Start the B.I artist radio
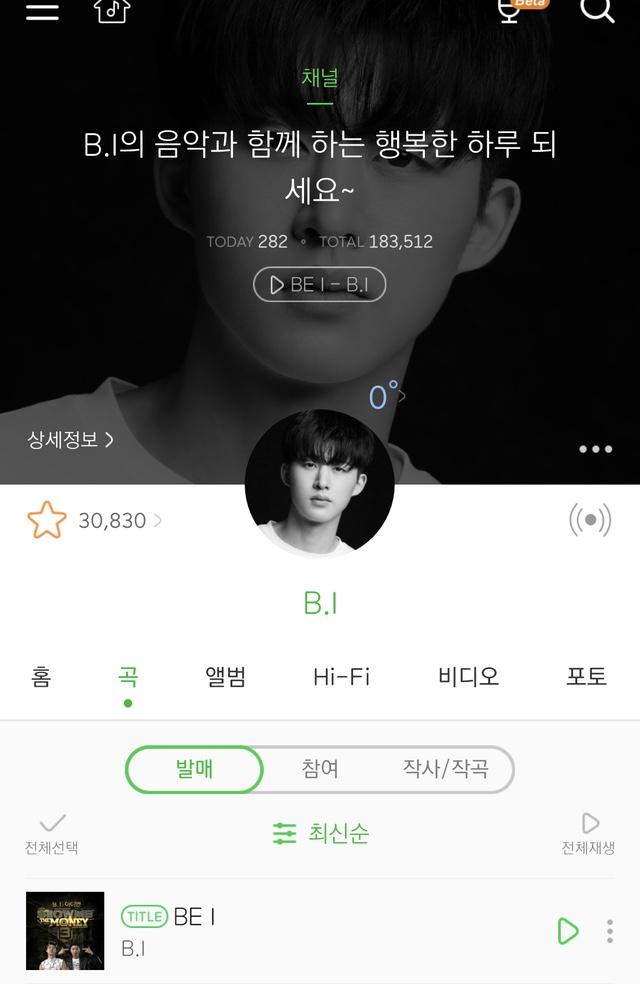This screenshot has height=984, width=640. tap(590, 520)
